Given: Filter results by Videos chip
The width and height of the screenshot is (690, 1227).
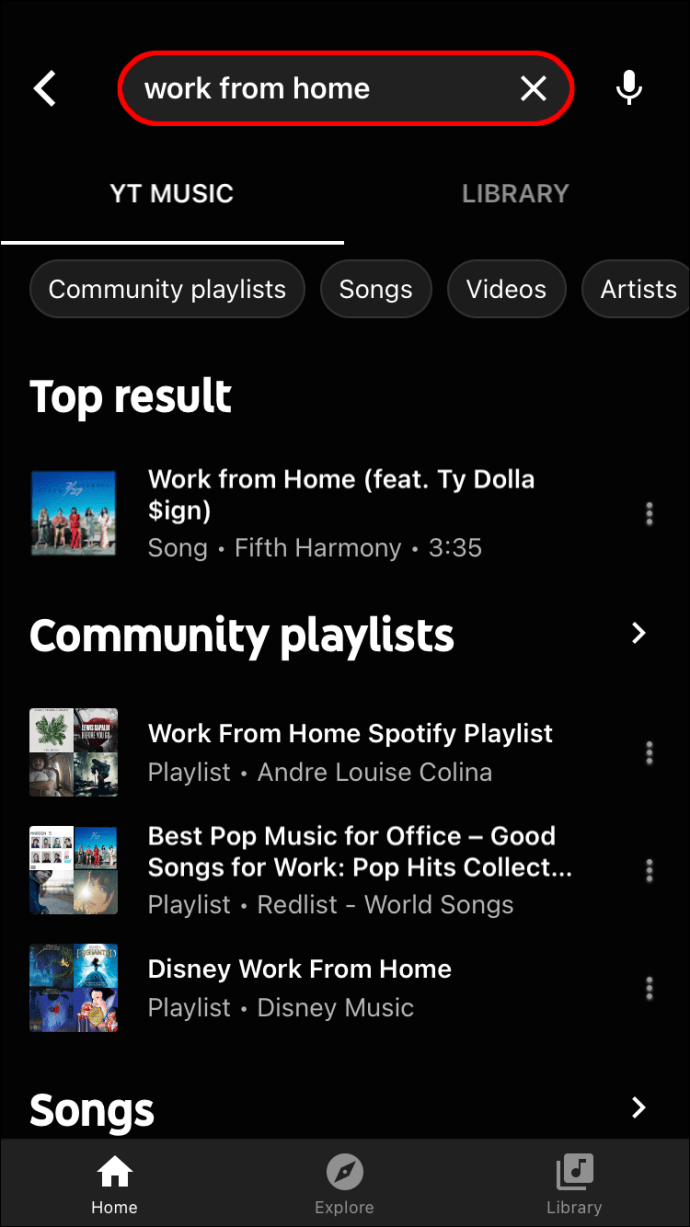Looking at the screenshot, I should (x=506, y=290).
